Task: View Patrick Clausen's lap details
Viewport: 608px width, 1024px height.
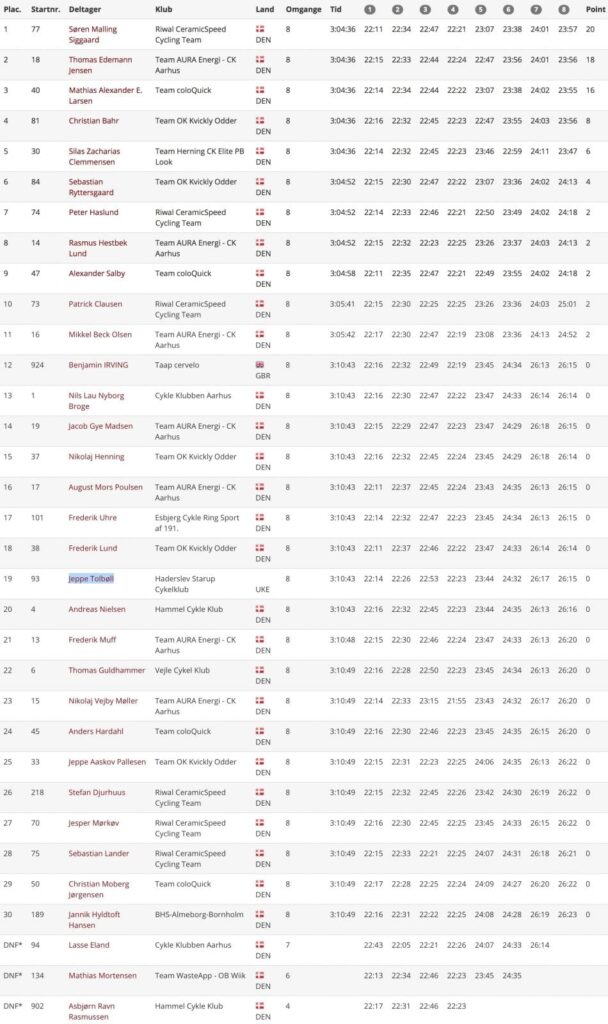Action: tap(94, 303)
